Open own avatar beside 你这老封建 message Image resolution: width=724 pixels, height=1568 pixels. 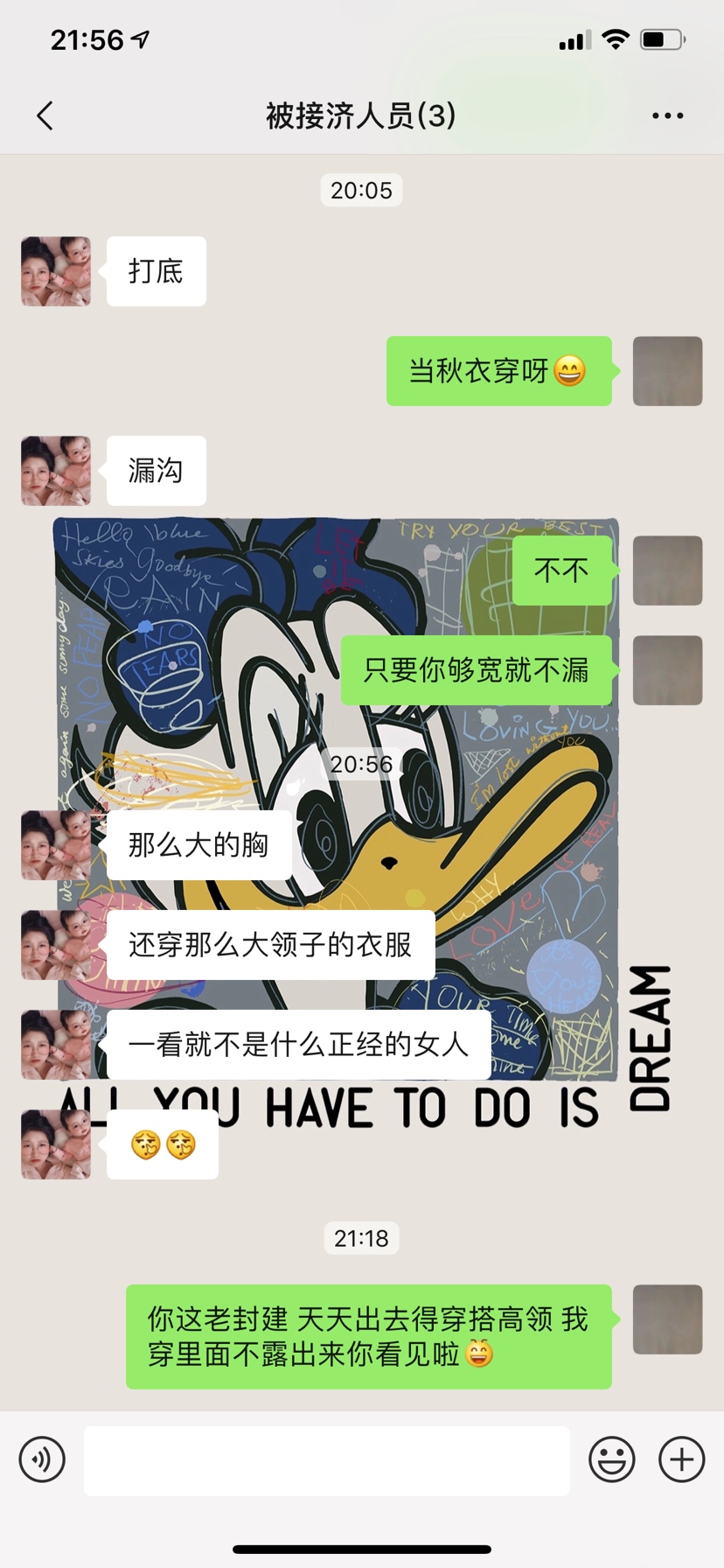point(667,1319)
